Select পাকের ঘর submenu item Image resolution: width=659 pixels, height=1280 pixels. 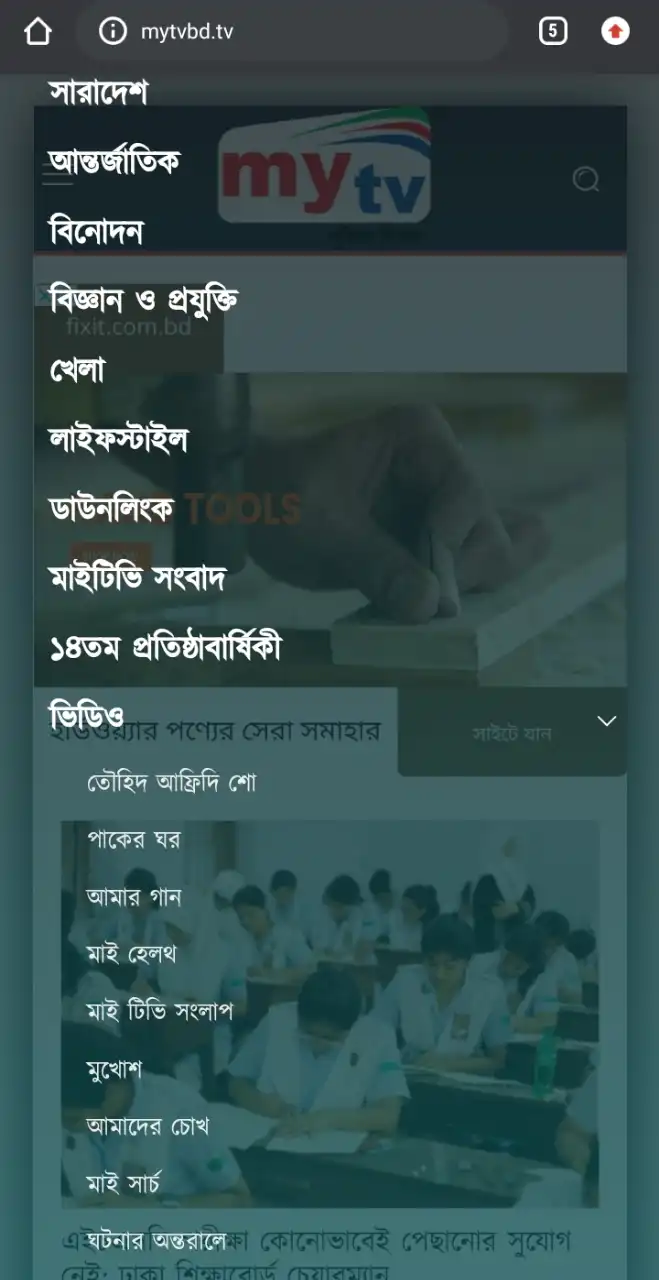[x=133, y=839]
